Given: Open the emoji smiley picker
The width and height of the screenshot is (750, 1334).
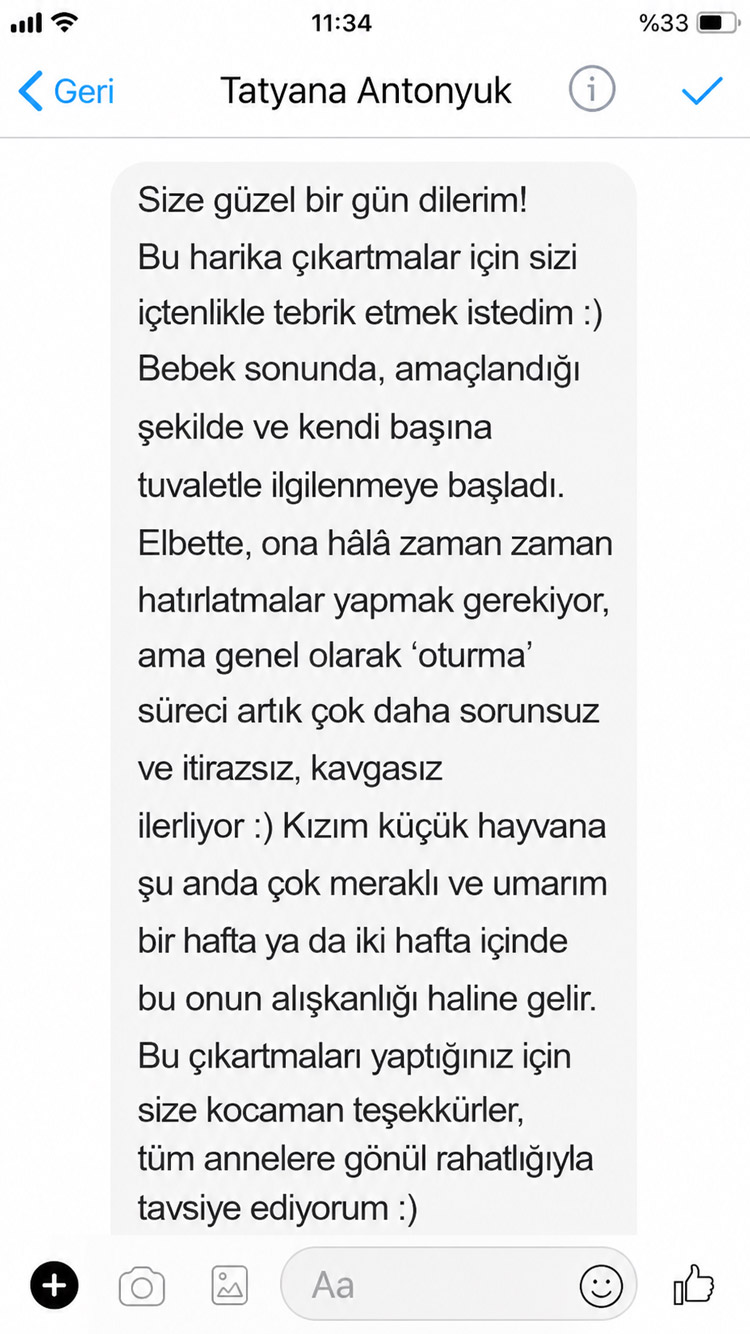Looking at the screenshot, I should click(601, 1285).
